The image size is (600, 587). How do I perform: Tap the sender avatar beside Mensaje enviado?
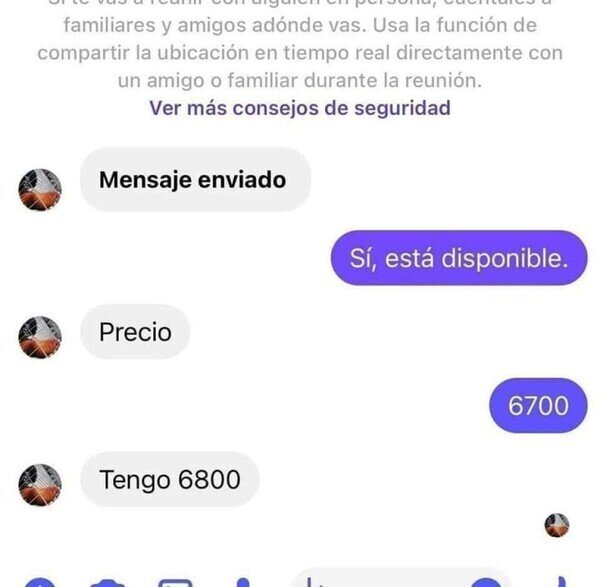click(x=40, y=189)
